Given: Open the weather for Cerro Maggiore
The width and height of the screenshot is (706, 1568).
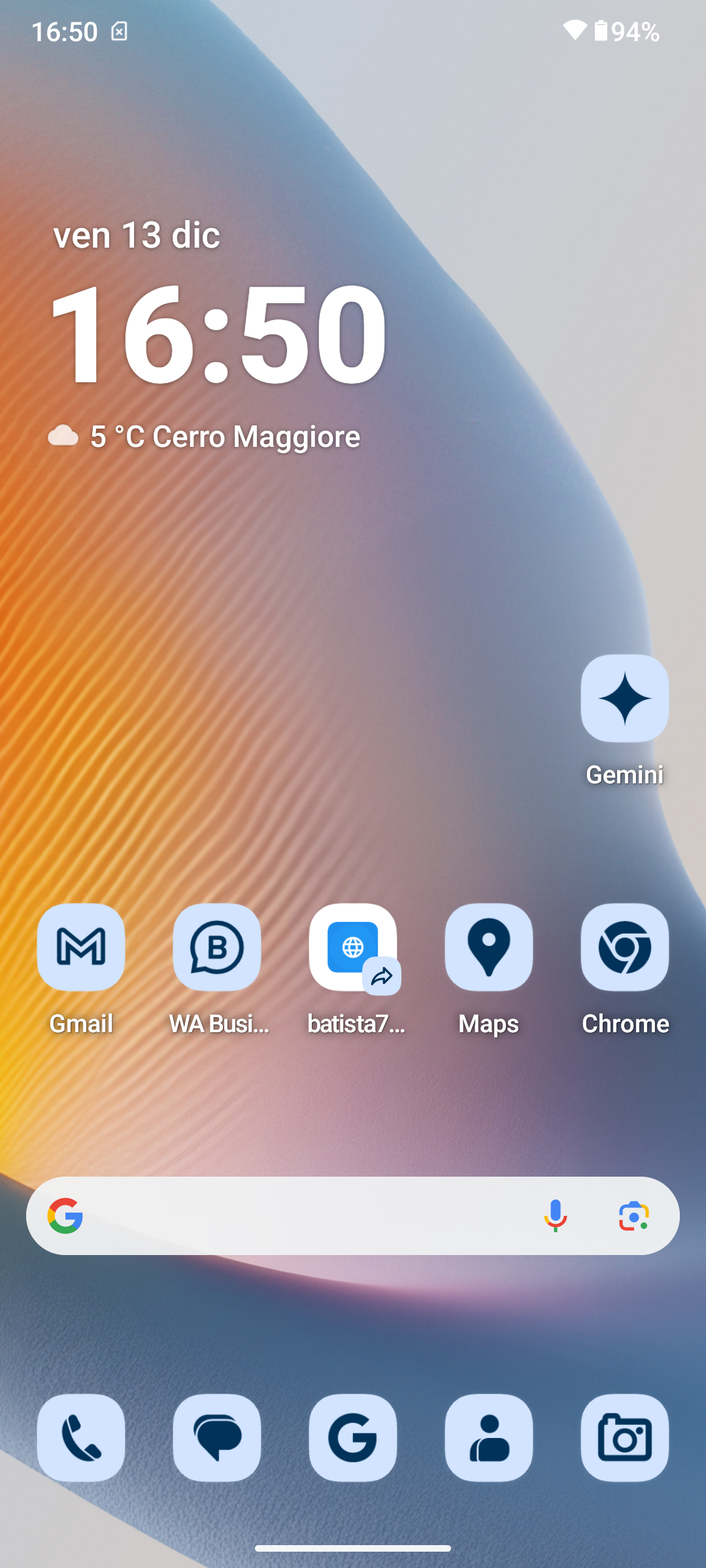Looking at the screenshot, I should click(204, 436).
